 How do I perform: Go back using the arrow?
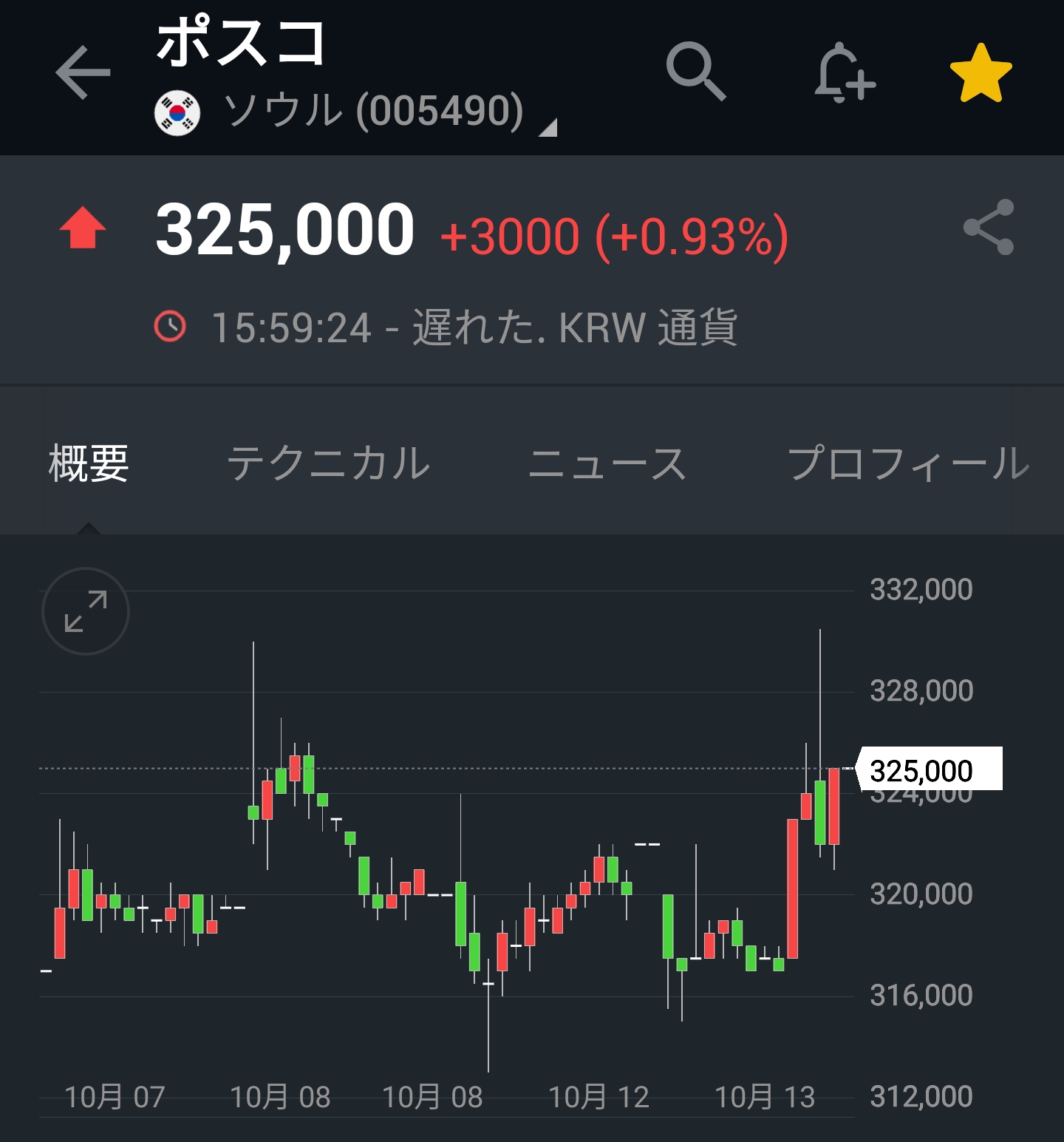tap(83, 72)
